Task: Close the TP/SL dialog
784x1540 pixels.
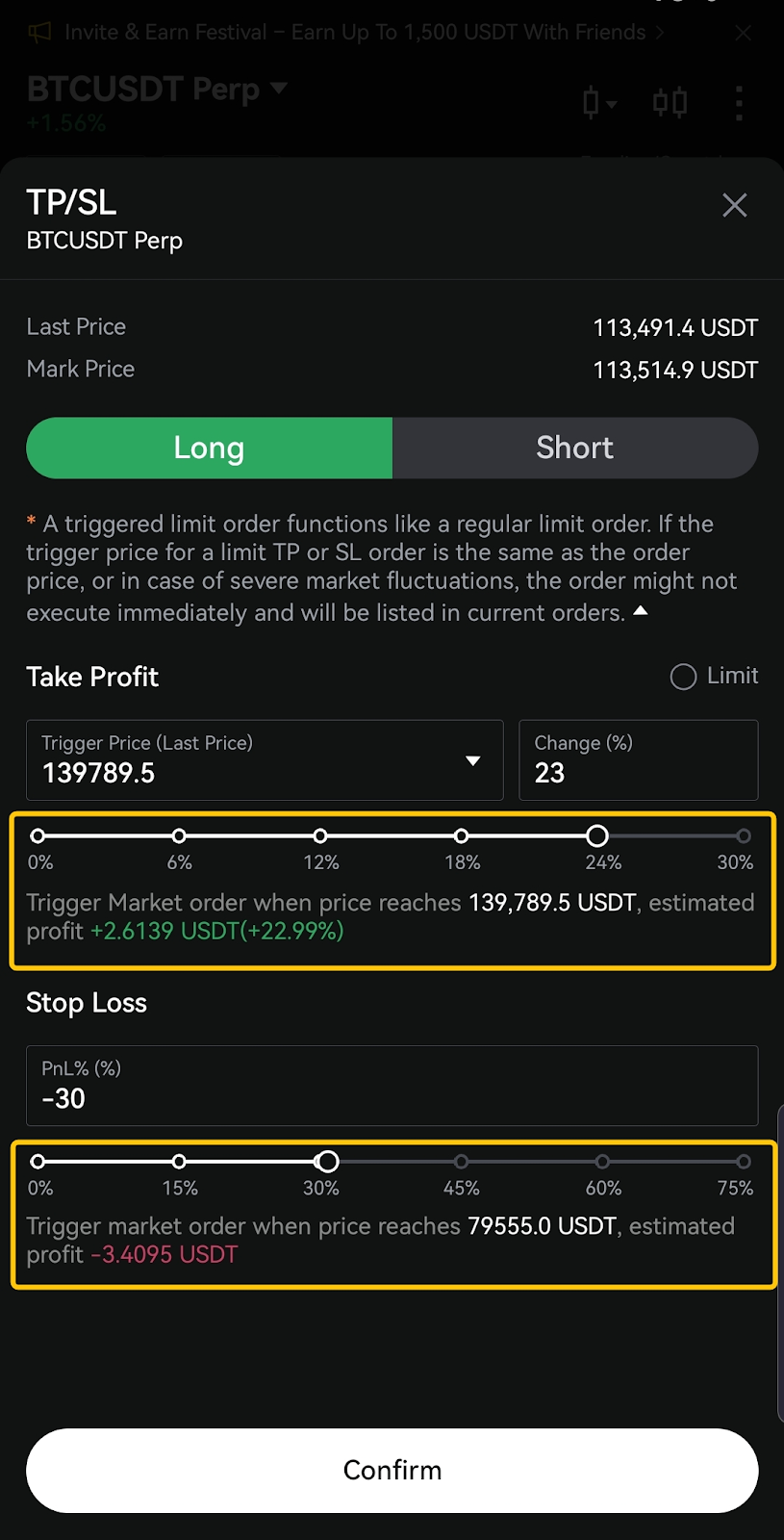Action: 734,205
